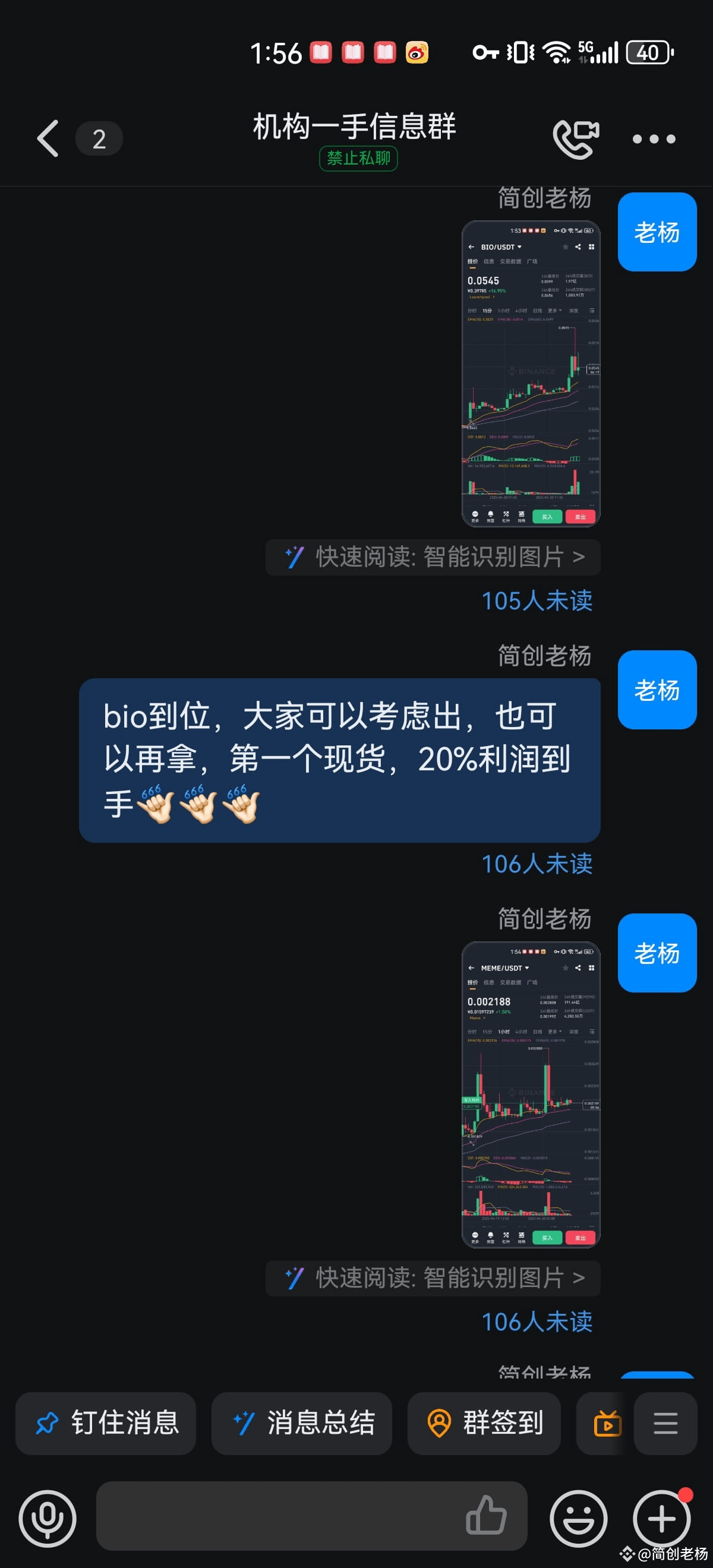View the 105人未读 unread list
This screenshot has width=713, height=1568.
pos(537,601)
